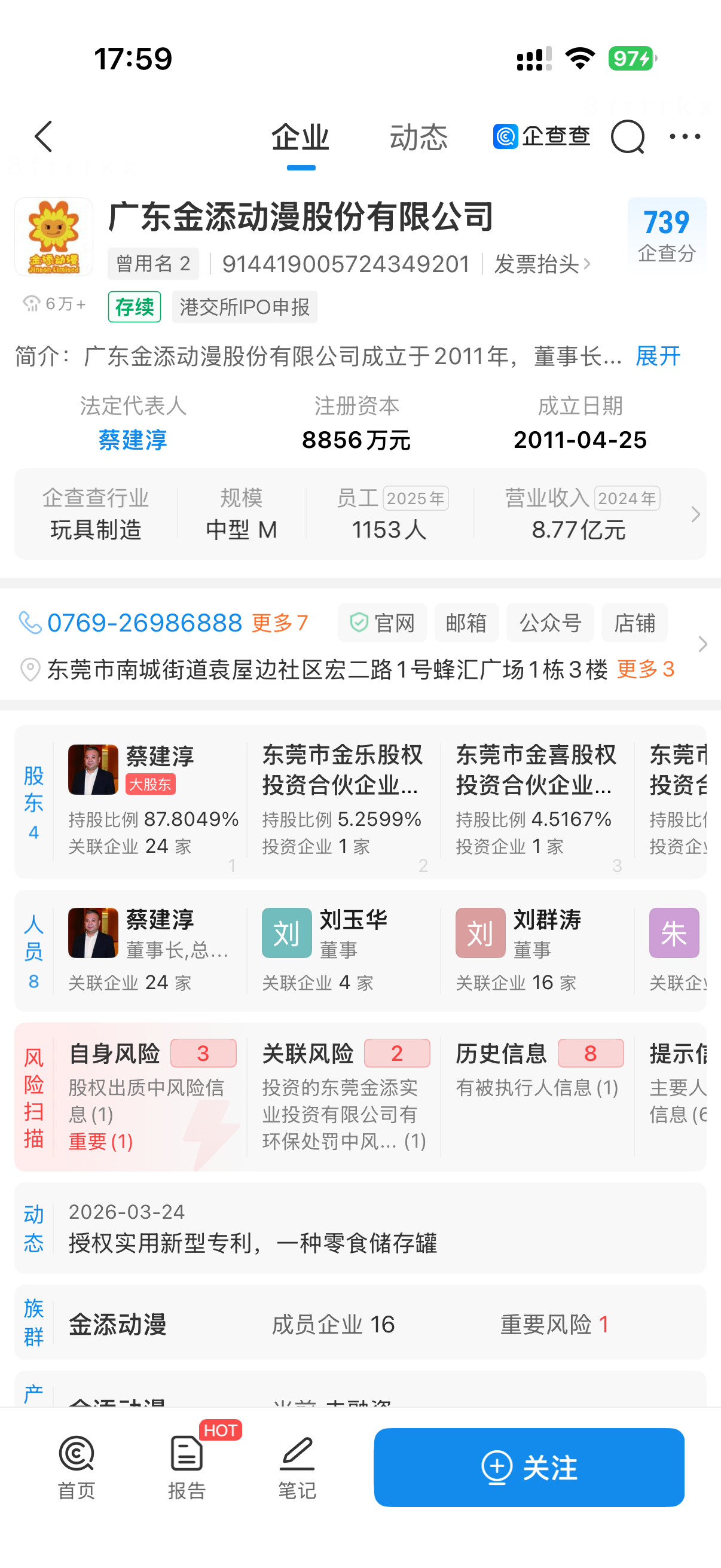Screen dimensions: 721x1568
Task: Open 报告 in the bottom bar
Action: (187, 1467)
